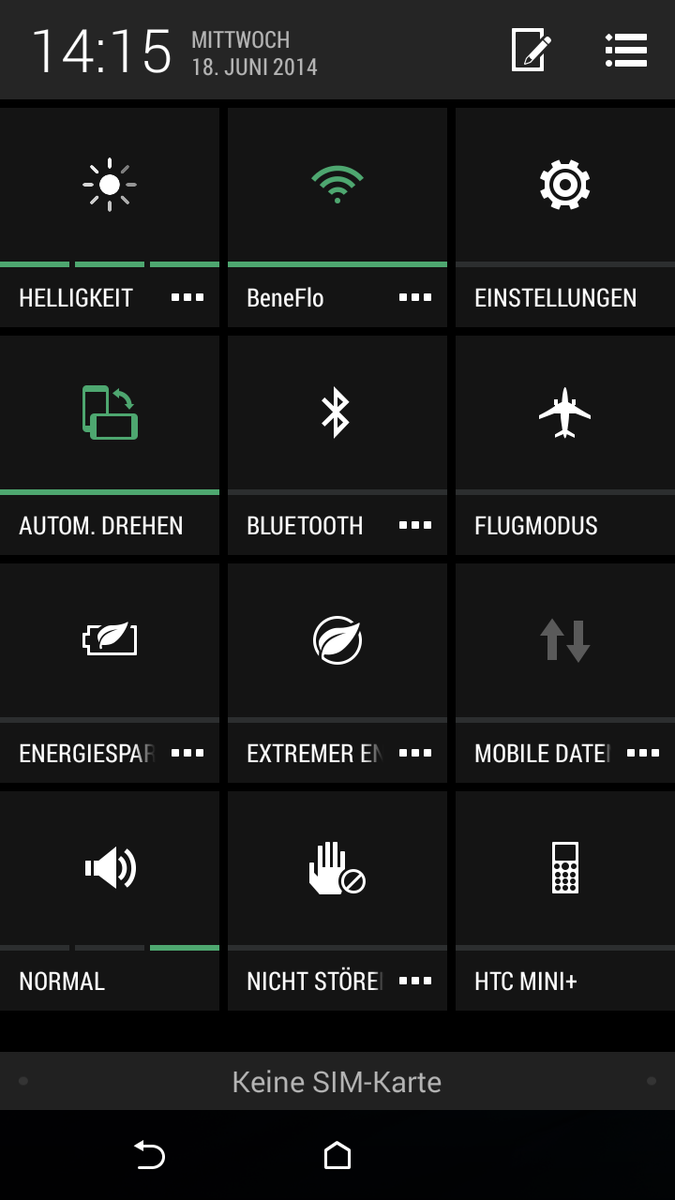The height and width of the screenshot is (1200, 675).
Task: Enable Nicht stören
Action: pos(337,901)
